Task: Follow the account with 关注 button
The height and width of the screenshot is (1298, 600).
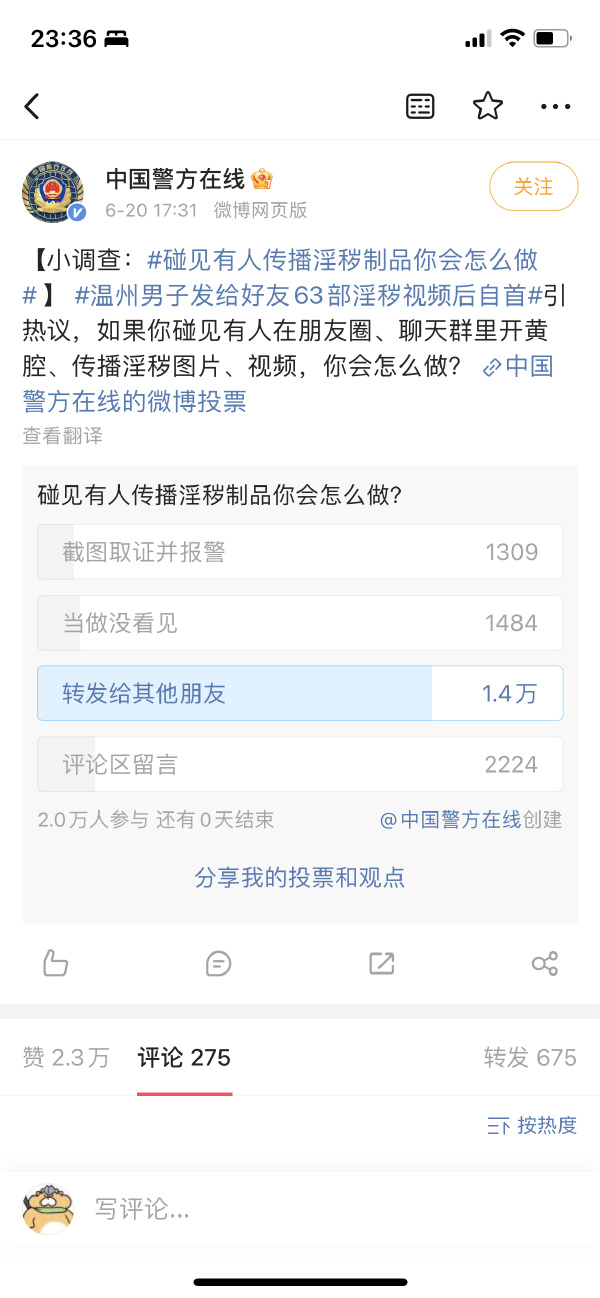Action: click(533, 186)
